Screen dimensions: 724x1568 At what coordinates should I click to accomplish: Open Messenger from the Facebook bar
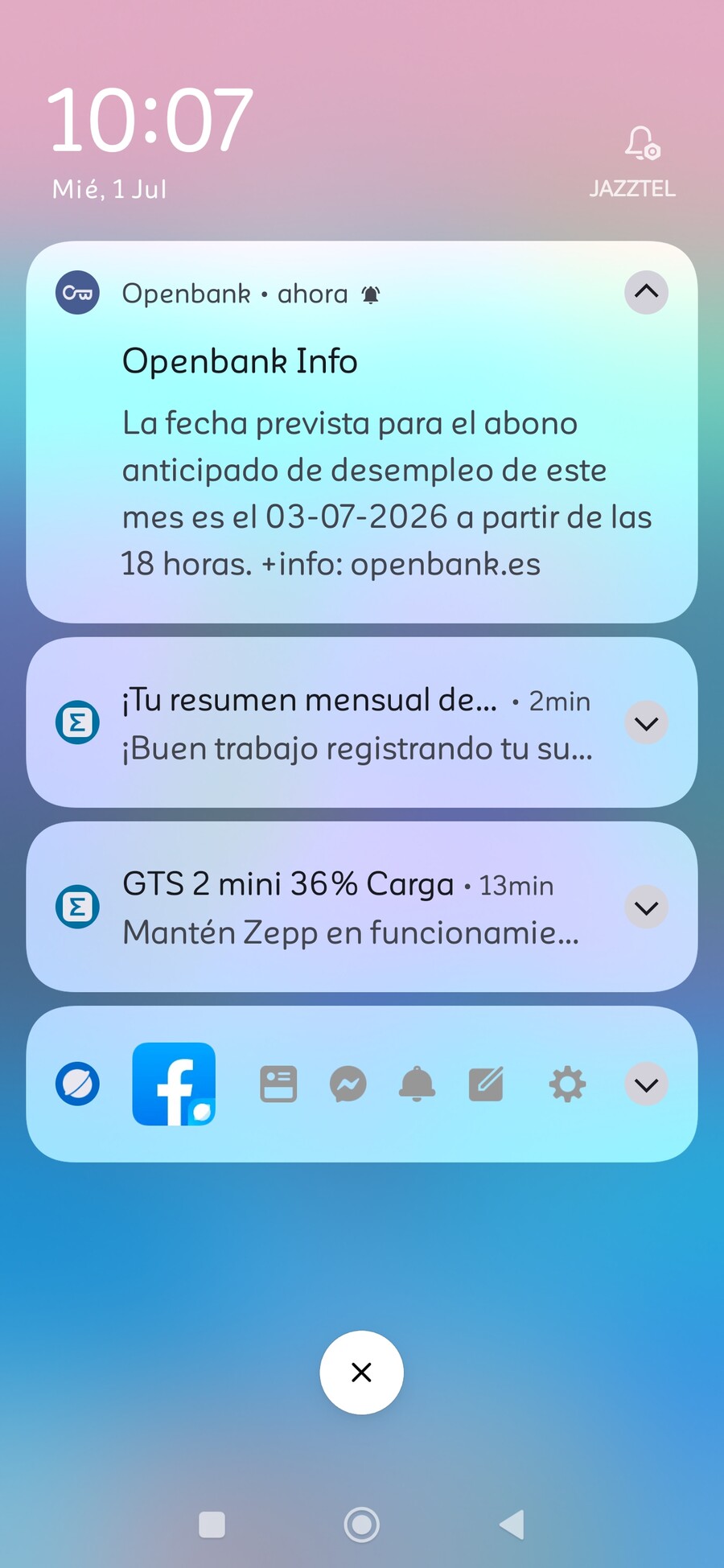tap(348, 1084)
